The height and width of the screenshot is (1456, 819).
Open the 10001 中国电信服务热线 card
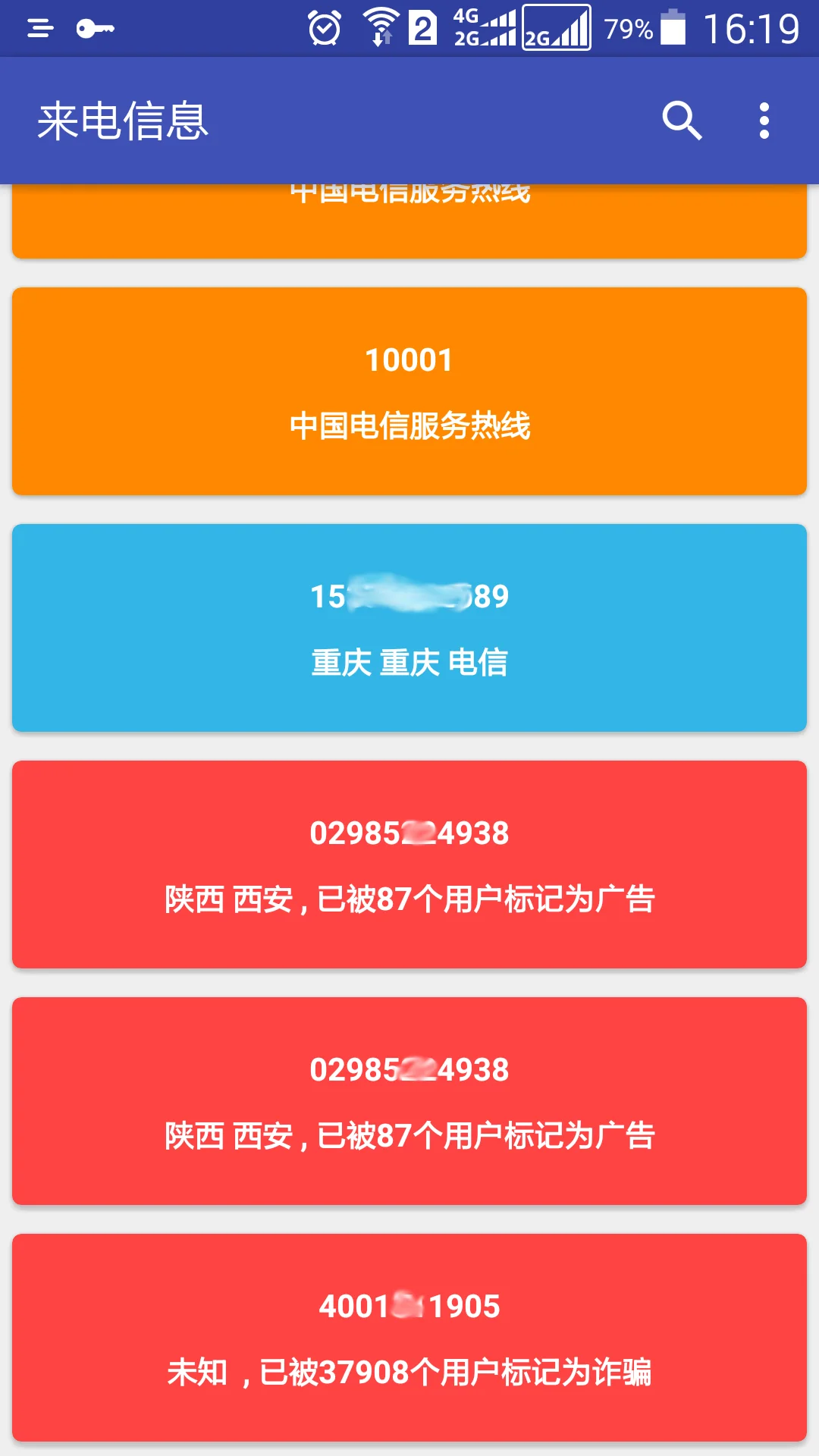coord(409,391)
